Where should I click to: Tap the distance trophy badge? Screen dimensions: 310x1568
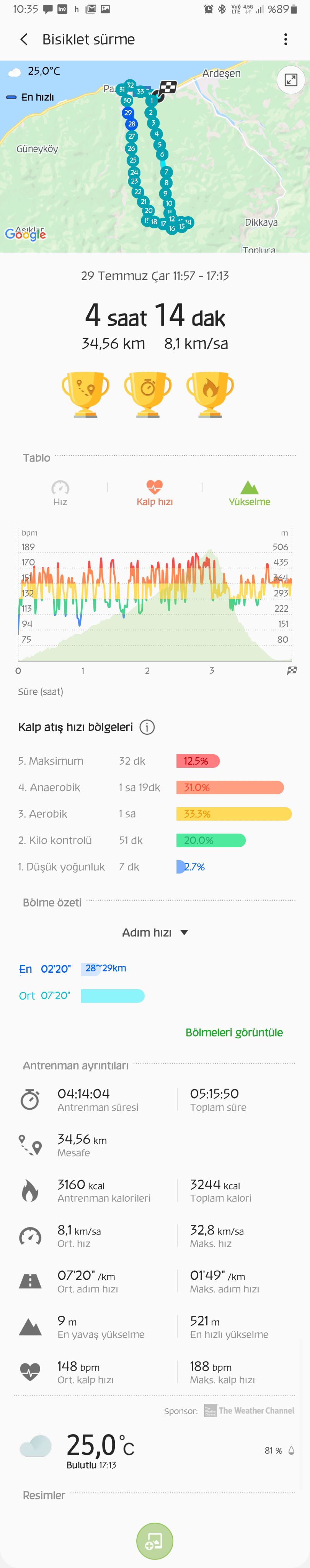(x=86, y=394)
